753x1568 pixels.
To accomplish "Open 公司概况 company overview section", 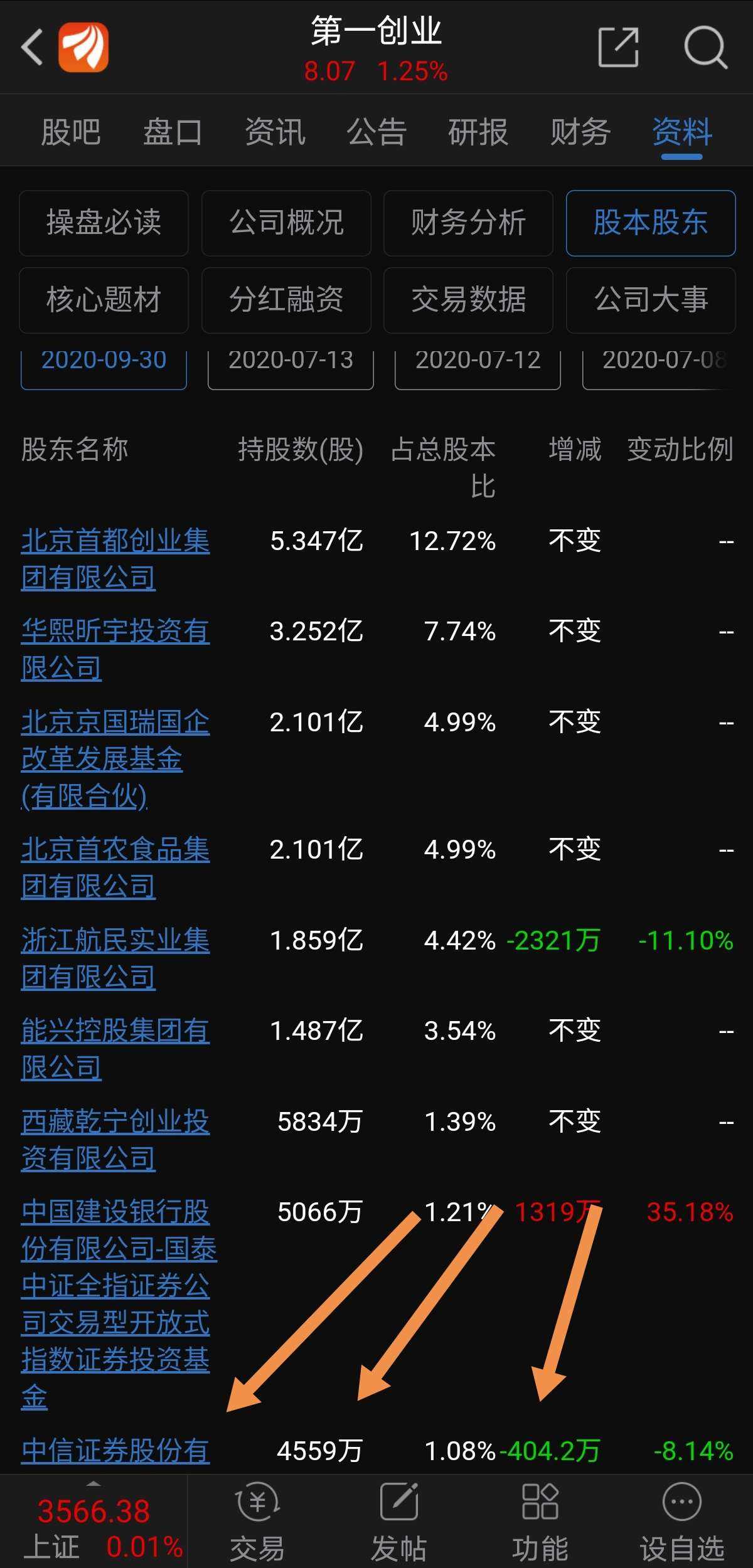I will point(286,224).
